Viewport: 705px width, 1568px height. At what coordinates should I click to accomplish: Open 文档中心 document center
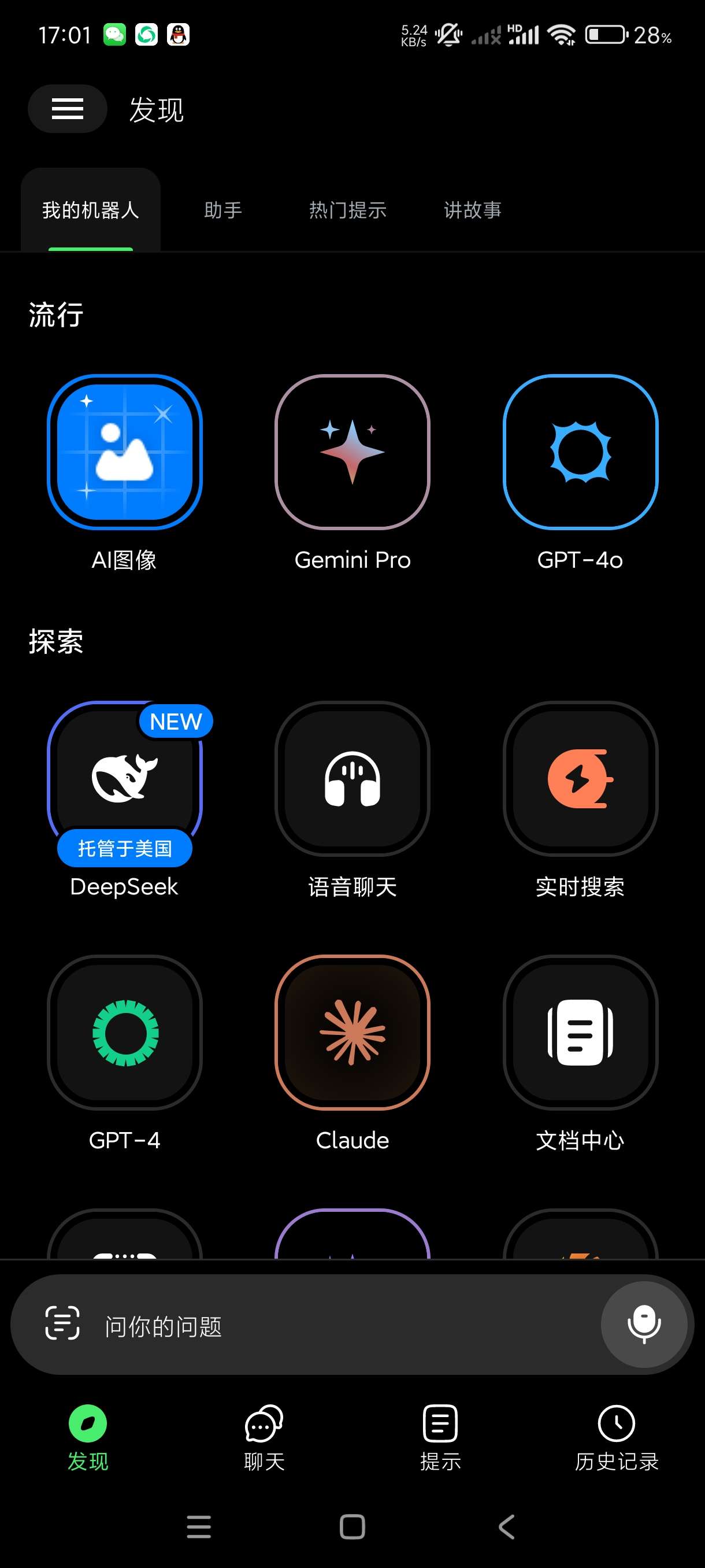[x=580, y=1033]
